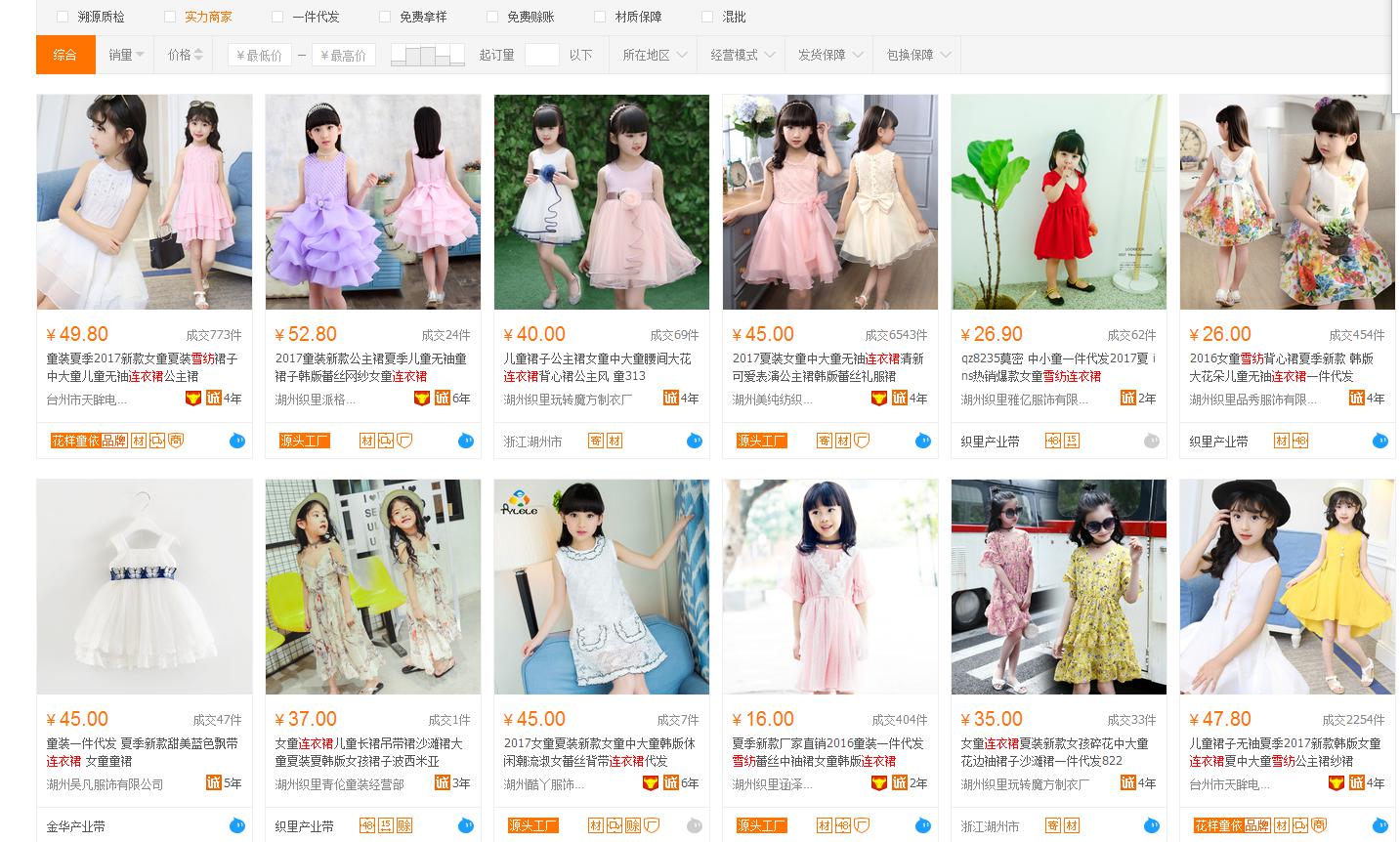The width and height of the screenshot is (1400, 842).
Task: Open the ¥49.80 pink dress product image
Action: point(145,202)
